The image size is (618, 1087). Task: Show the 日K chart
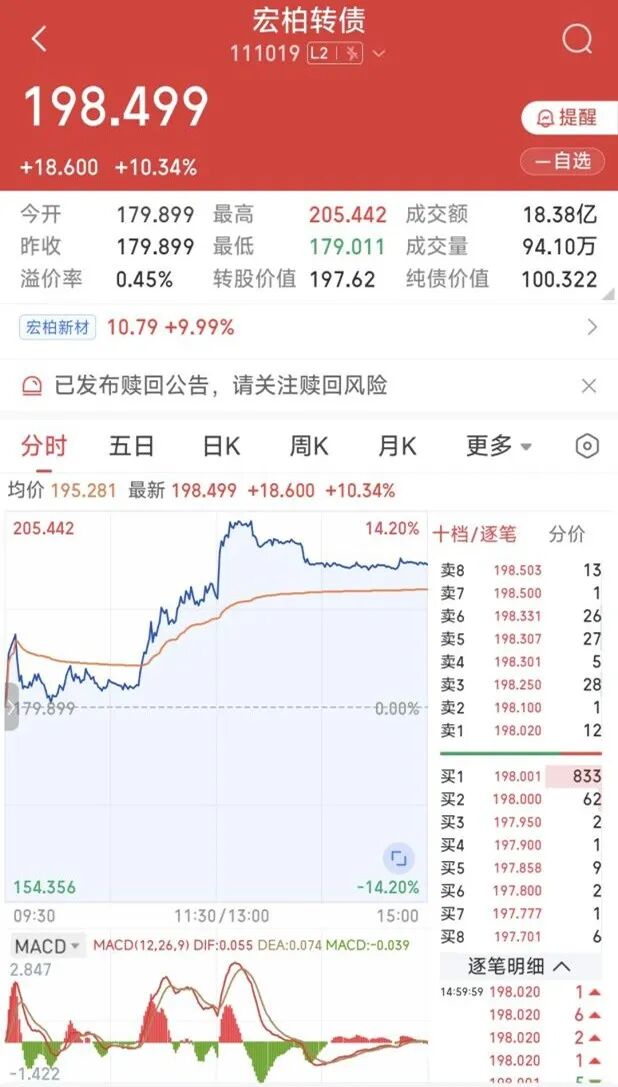(x=220, y=446)
